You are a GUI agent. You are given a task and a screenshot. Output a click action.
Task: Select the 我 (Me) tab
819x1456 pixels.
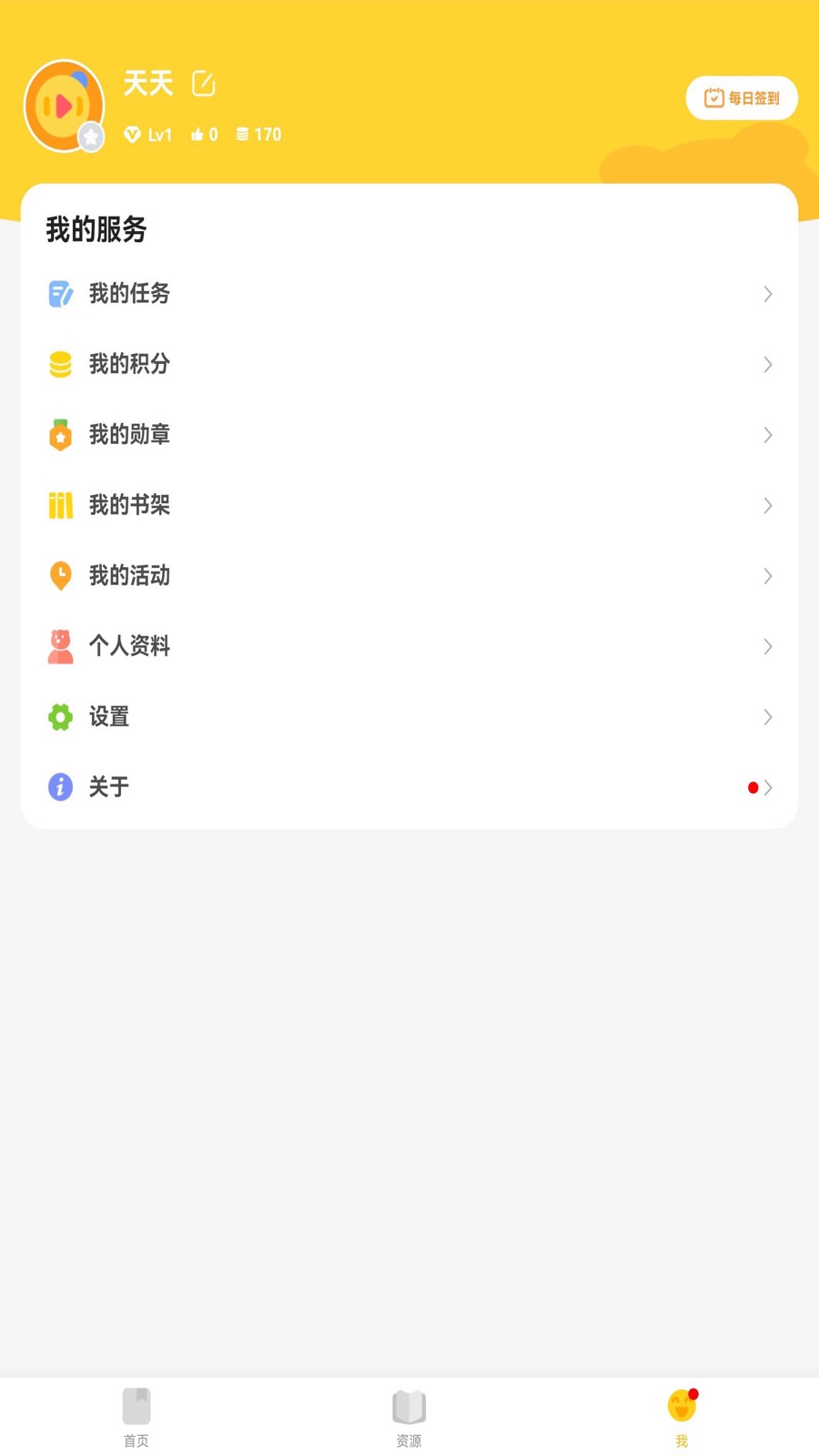[682, 1417]
